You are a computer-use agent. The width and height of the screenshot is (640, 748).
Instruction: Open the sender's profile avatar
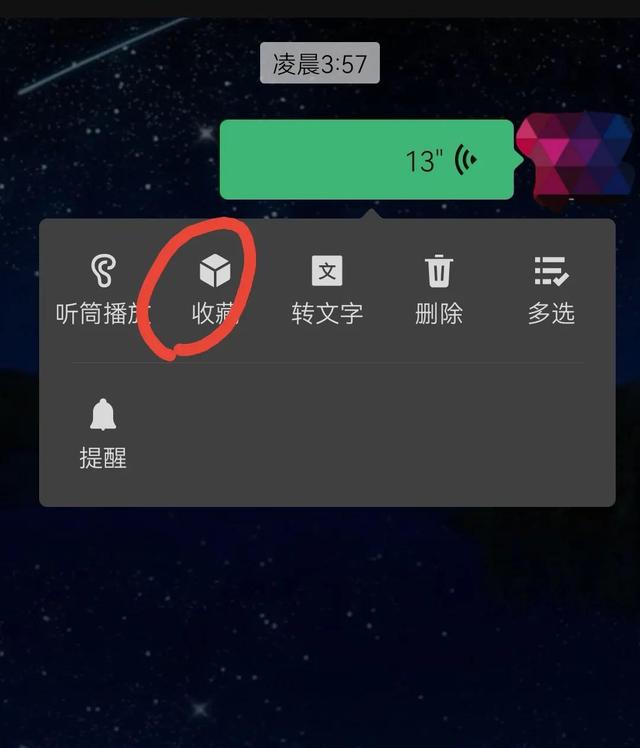tap(574, 157)
